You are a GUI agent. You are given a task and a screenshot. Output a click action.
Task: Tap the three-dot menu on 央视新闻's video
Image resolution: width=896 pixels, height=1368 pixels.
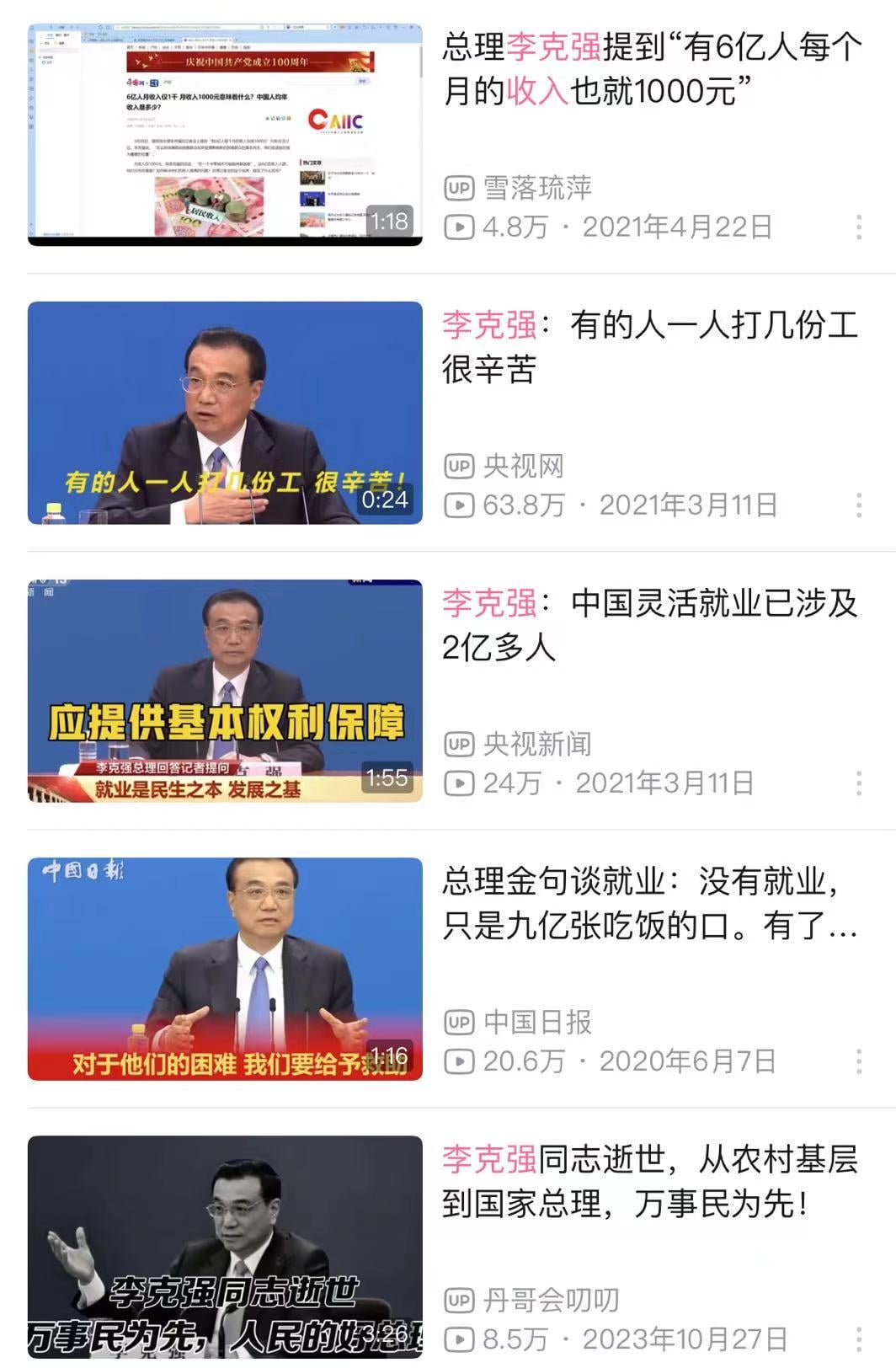point(858,783)
